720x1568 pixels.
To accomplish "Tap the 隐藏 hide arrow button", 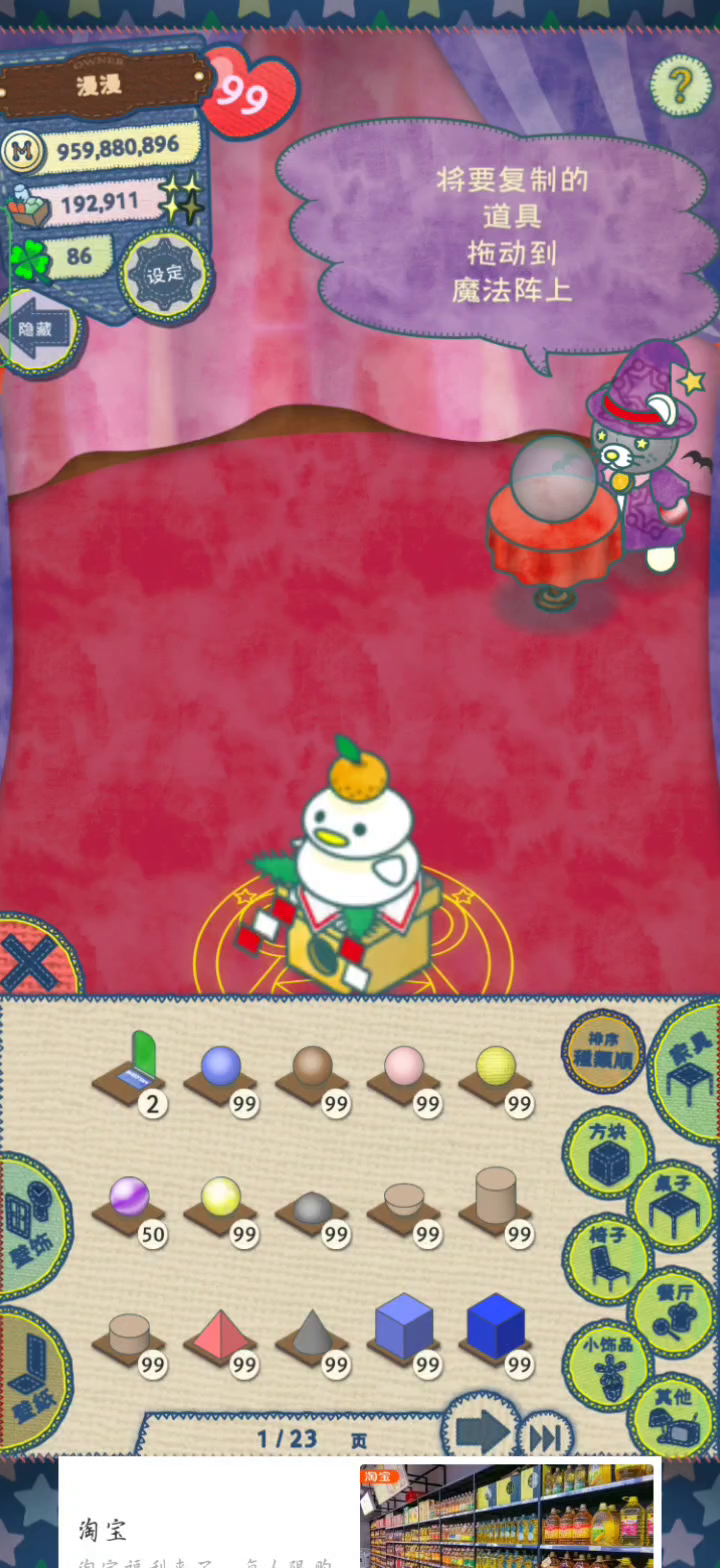I will 40,329.
